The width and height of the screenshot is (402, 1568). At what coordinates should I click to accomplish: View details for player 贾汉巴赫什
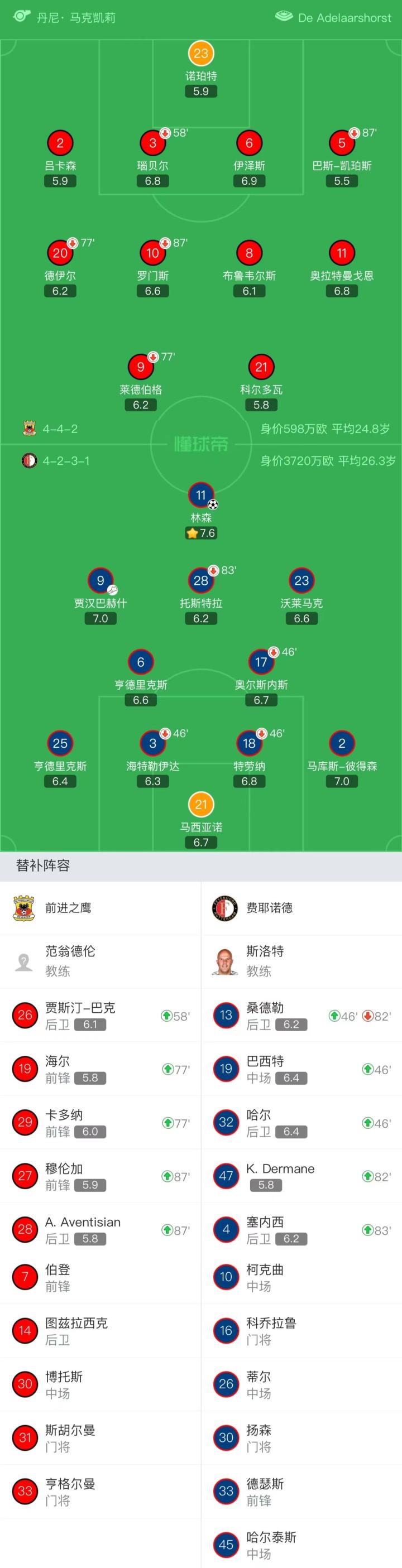click(x=100, y=581)
